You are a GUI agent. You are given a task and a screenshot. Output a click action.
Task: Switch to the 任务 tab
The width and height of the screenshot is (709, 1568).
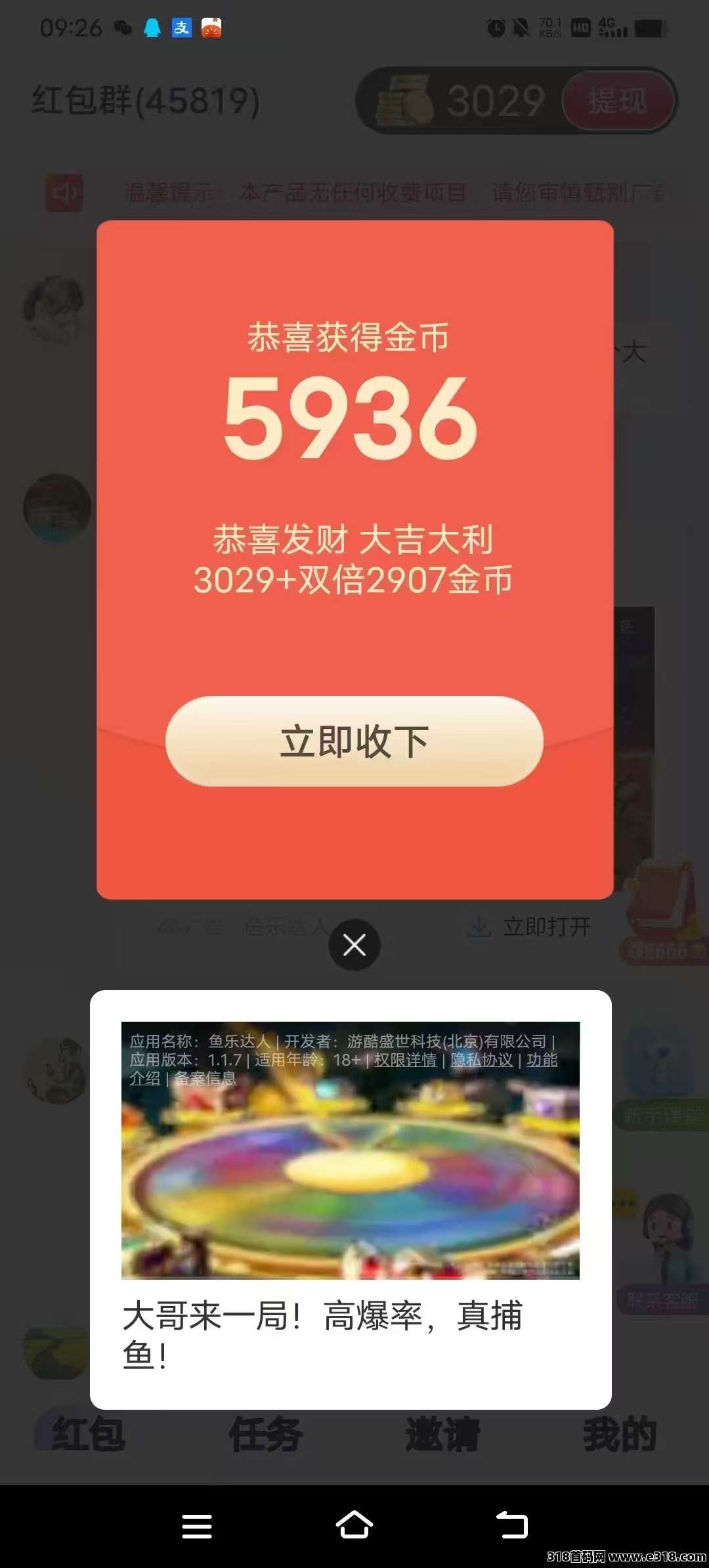click(x=266, y=1434)
